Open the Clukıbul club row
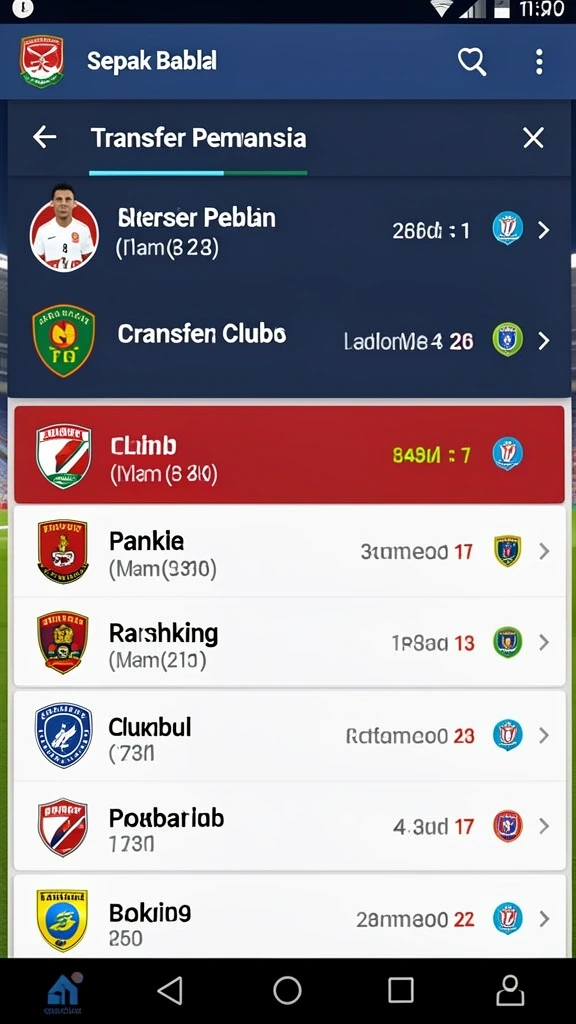The image size is (576, 1024). coord(289,735)
